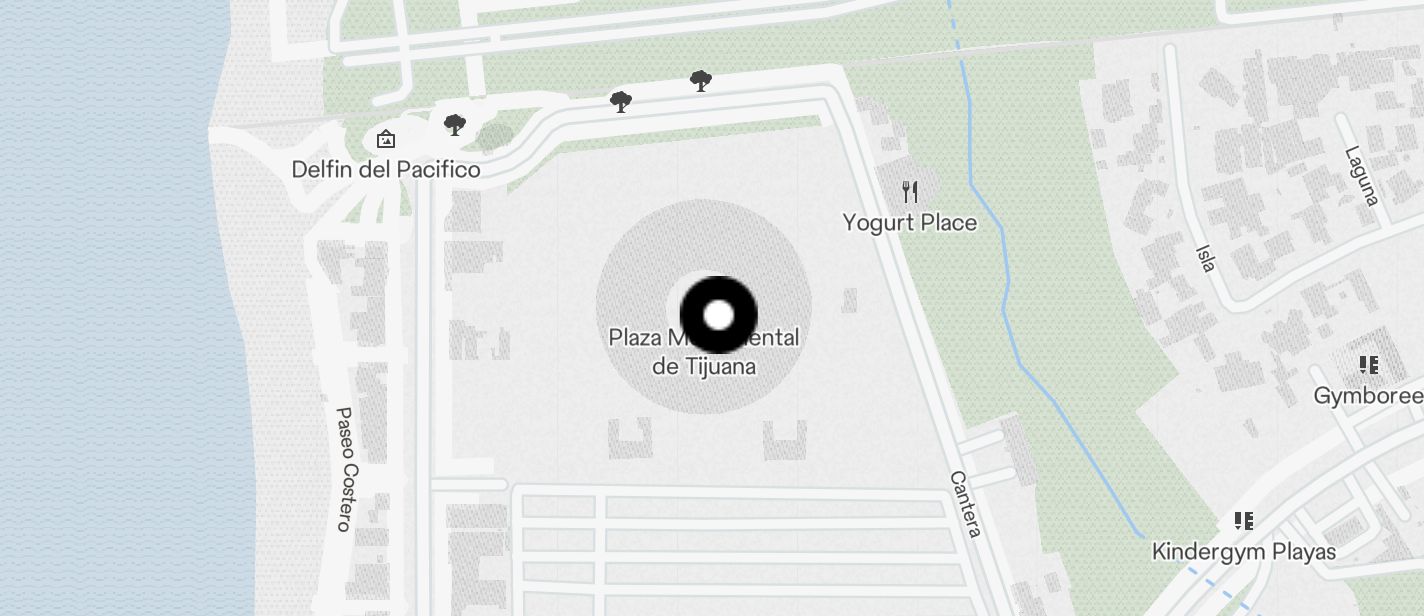1424x616 pixels.
Task: Open the Delfin del Pacifico landmark marker
Action: [386, 139]
